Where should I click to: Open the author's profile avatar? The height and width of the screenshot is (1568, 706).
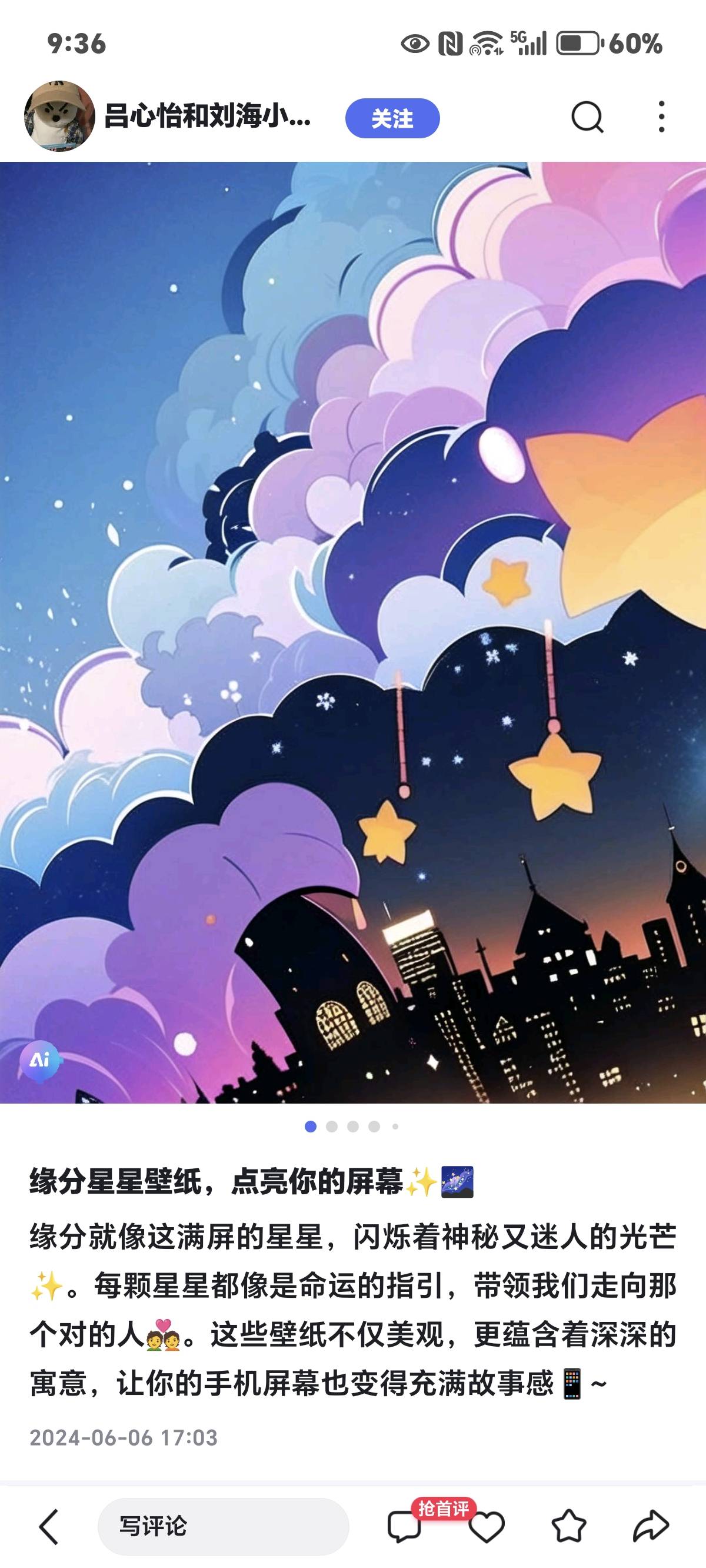coord(59,117)
